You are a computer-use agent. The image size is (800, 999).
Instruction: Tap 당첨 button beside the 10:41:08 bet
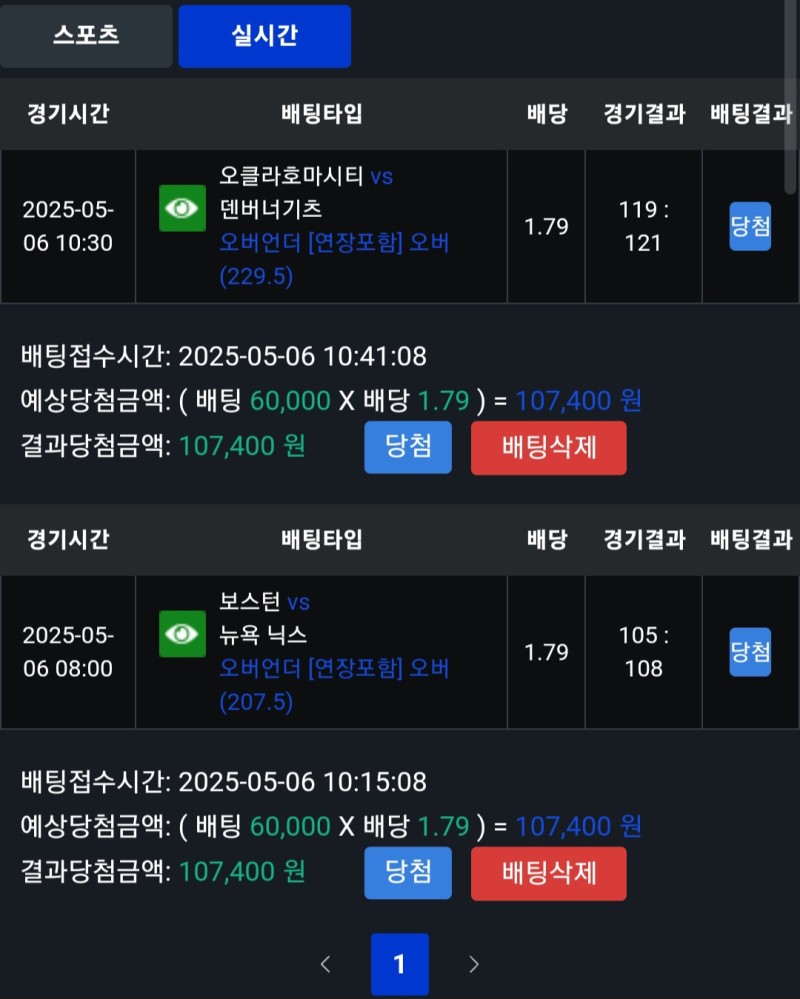coord(408,447)
